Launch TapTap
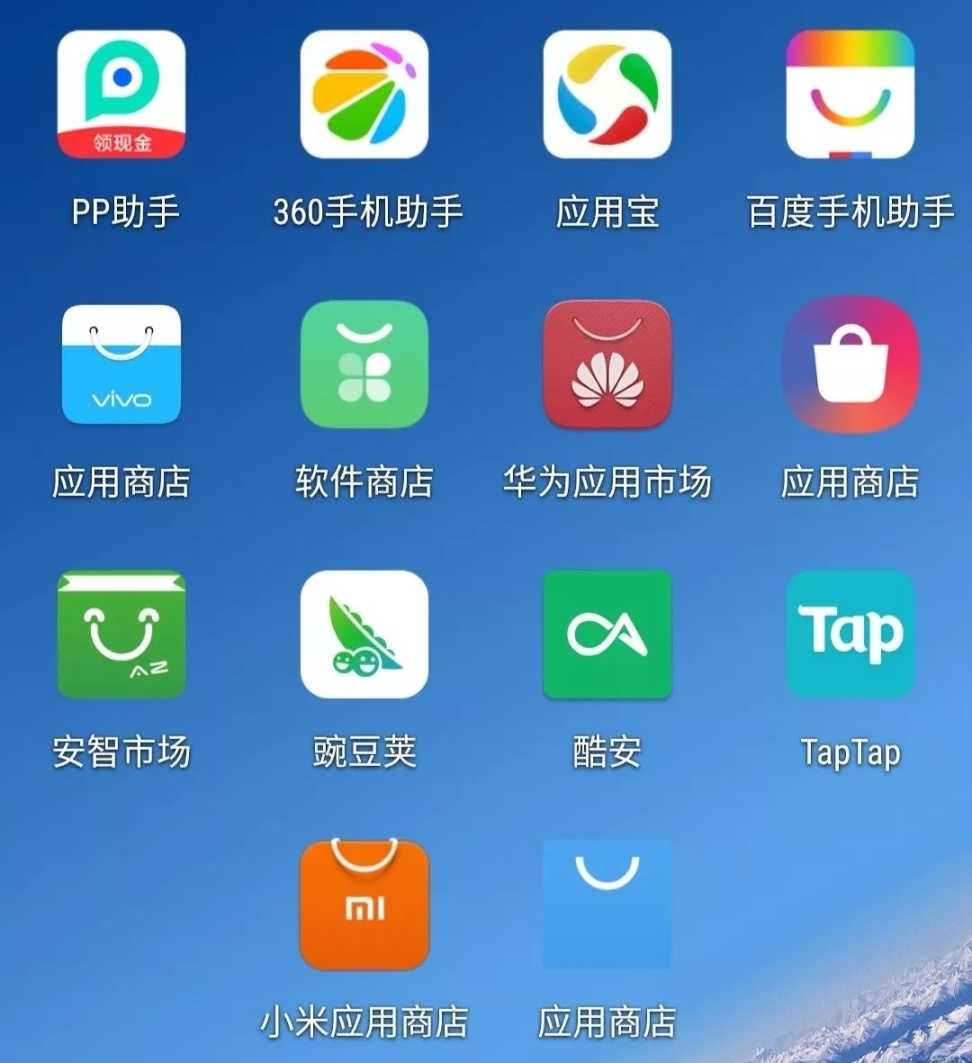The width and height of the screenshot is (972, 1063). click(x=850, y=634)
